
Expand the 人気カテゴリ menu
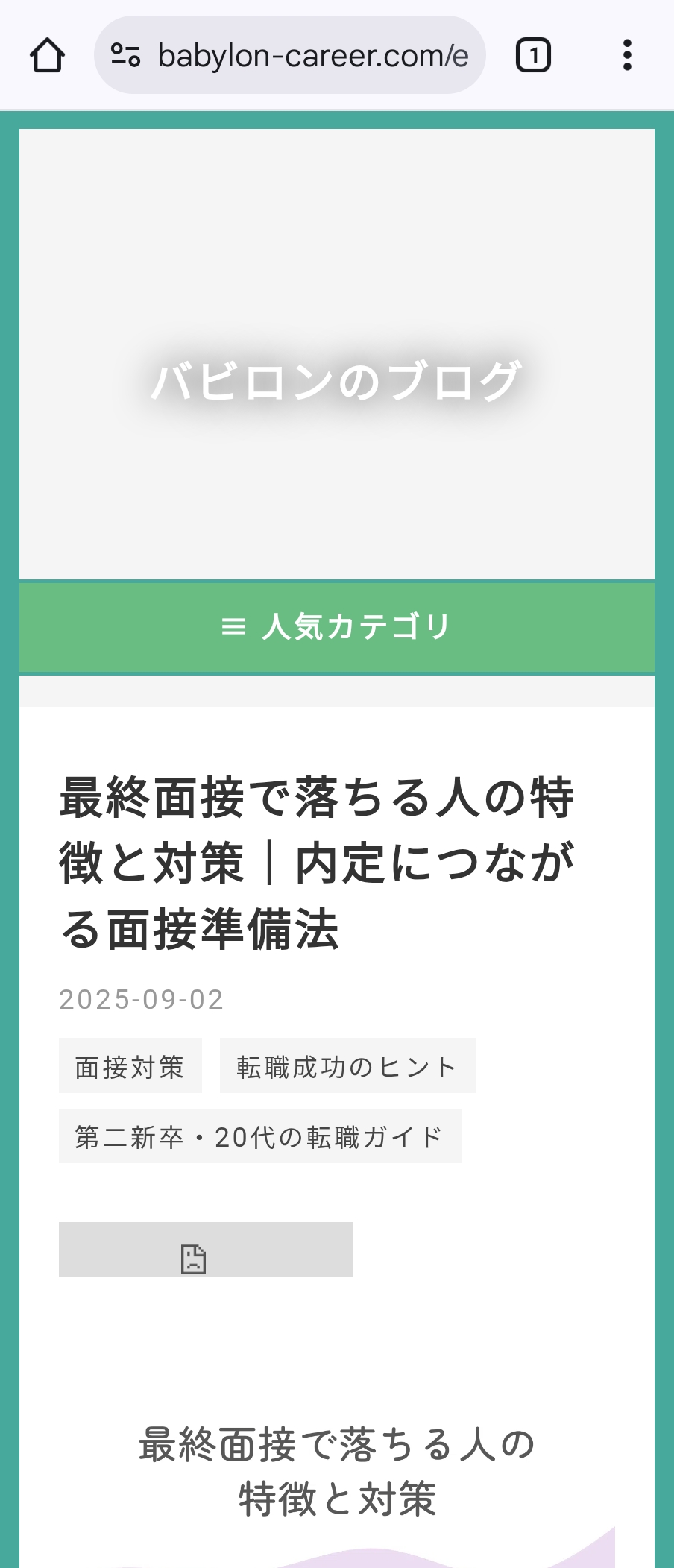(x=336, y=627)
